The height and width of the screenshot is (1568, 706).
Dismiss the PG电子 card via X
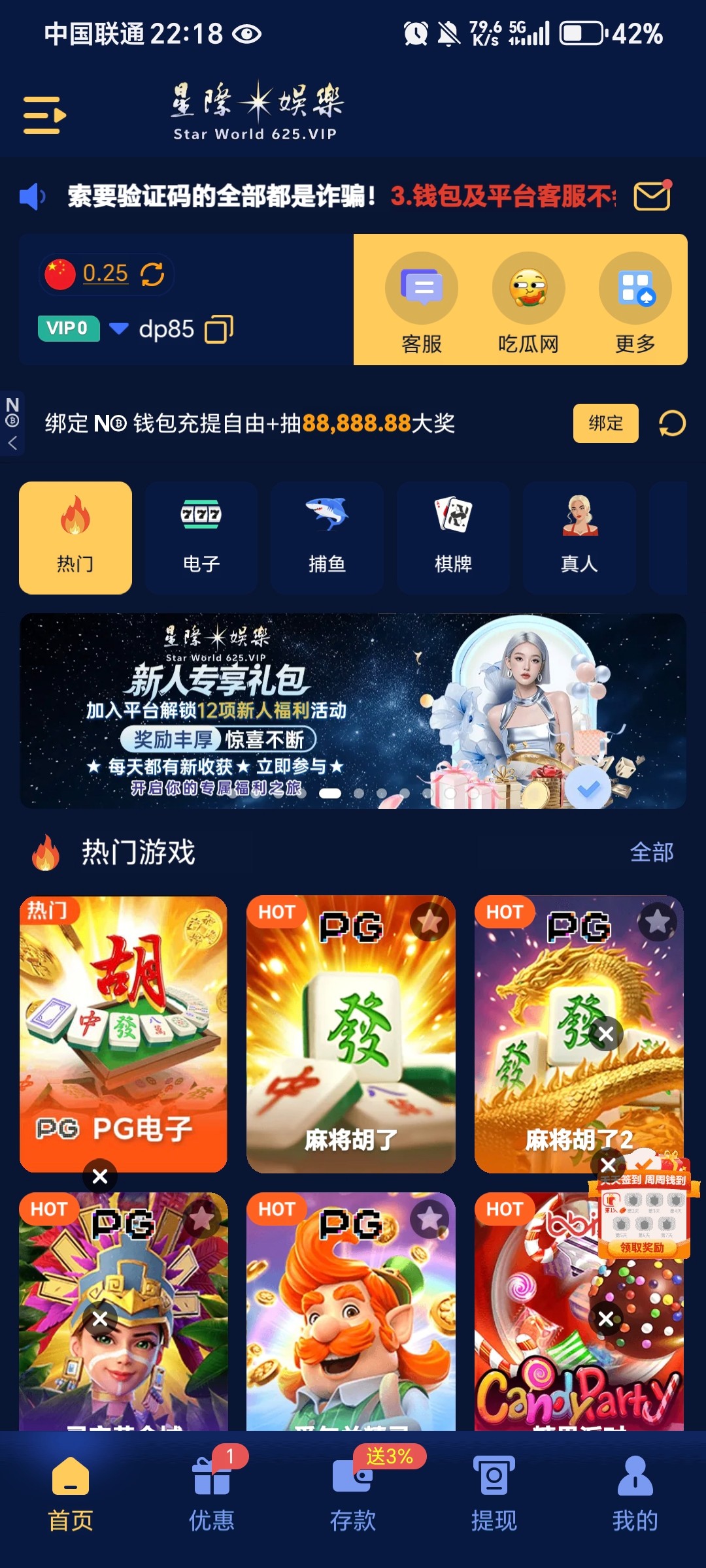99,1177
